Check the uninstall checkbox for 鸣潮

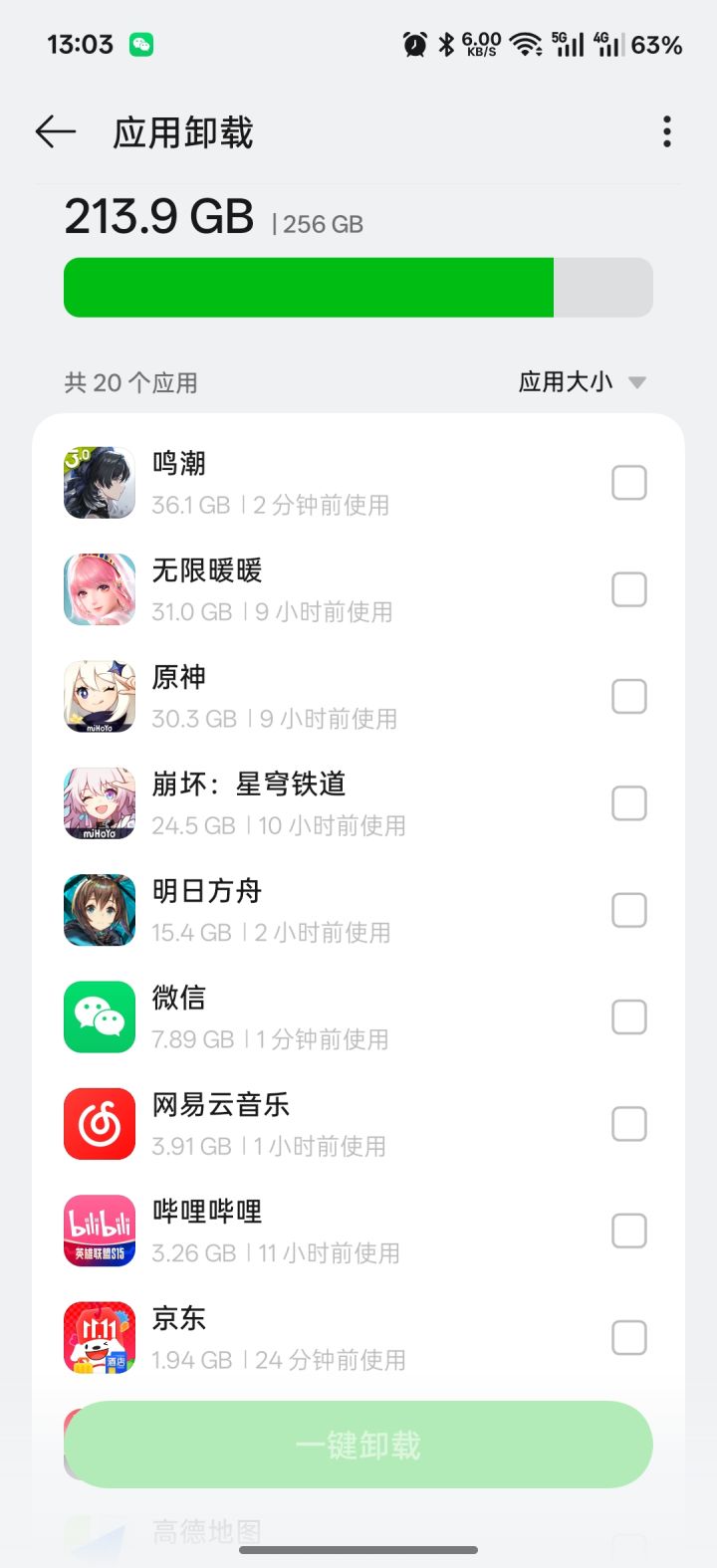(x=628, y=482)
